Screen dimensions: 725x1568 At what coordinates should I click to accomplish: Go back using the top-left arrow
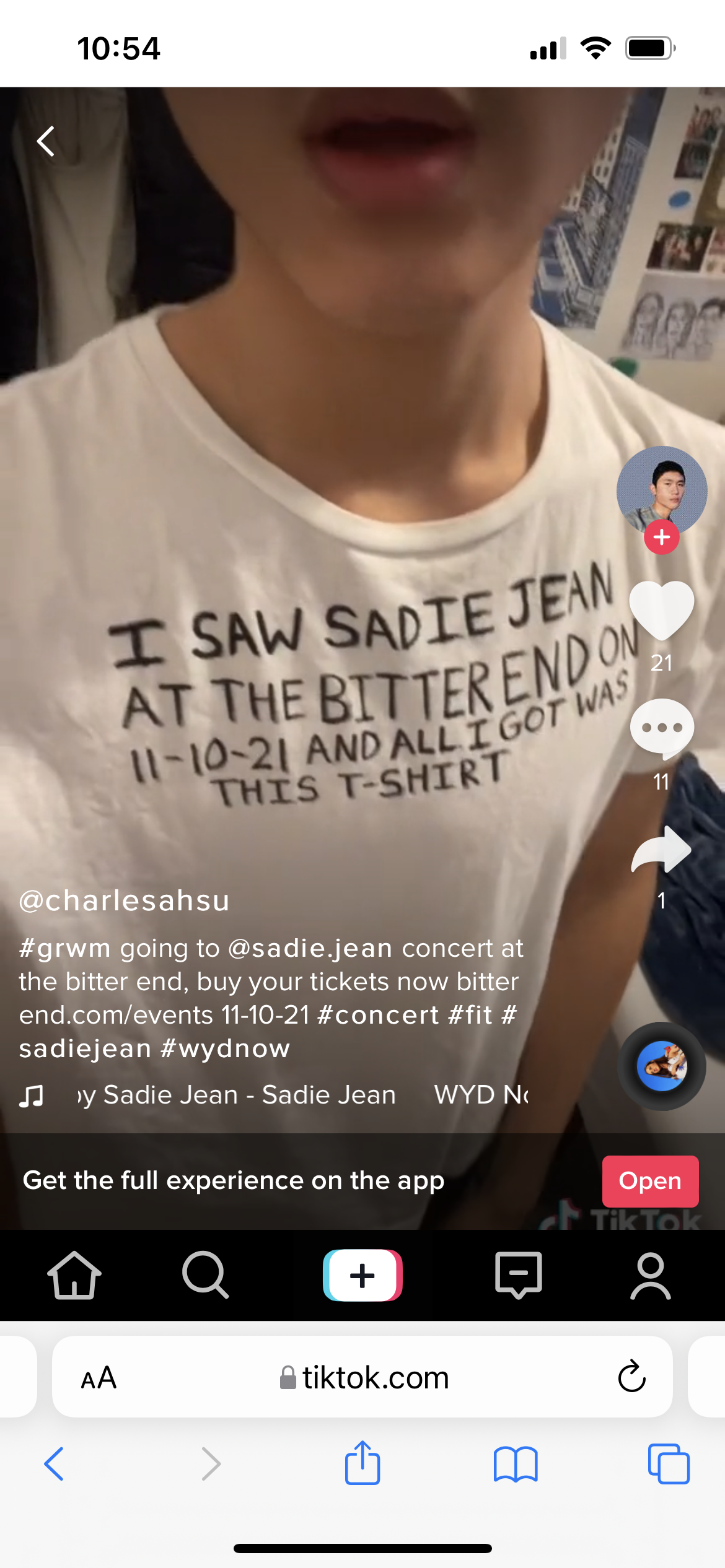[x=46, y=141]
